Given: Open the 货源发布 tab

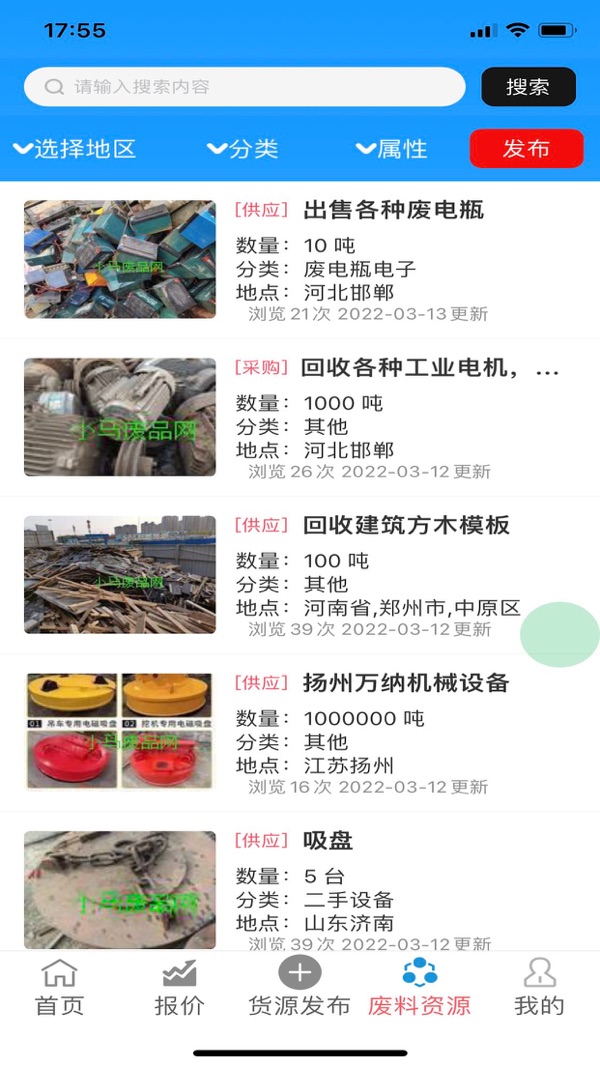Looking at the screenshot, I should tap(300, 988).
